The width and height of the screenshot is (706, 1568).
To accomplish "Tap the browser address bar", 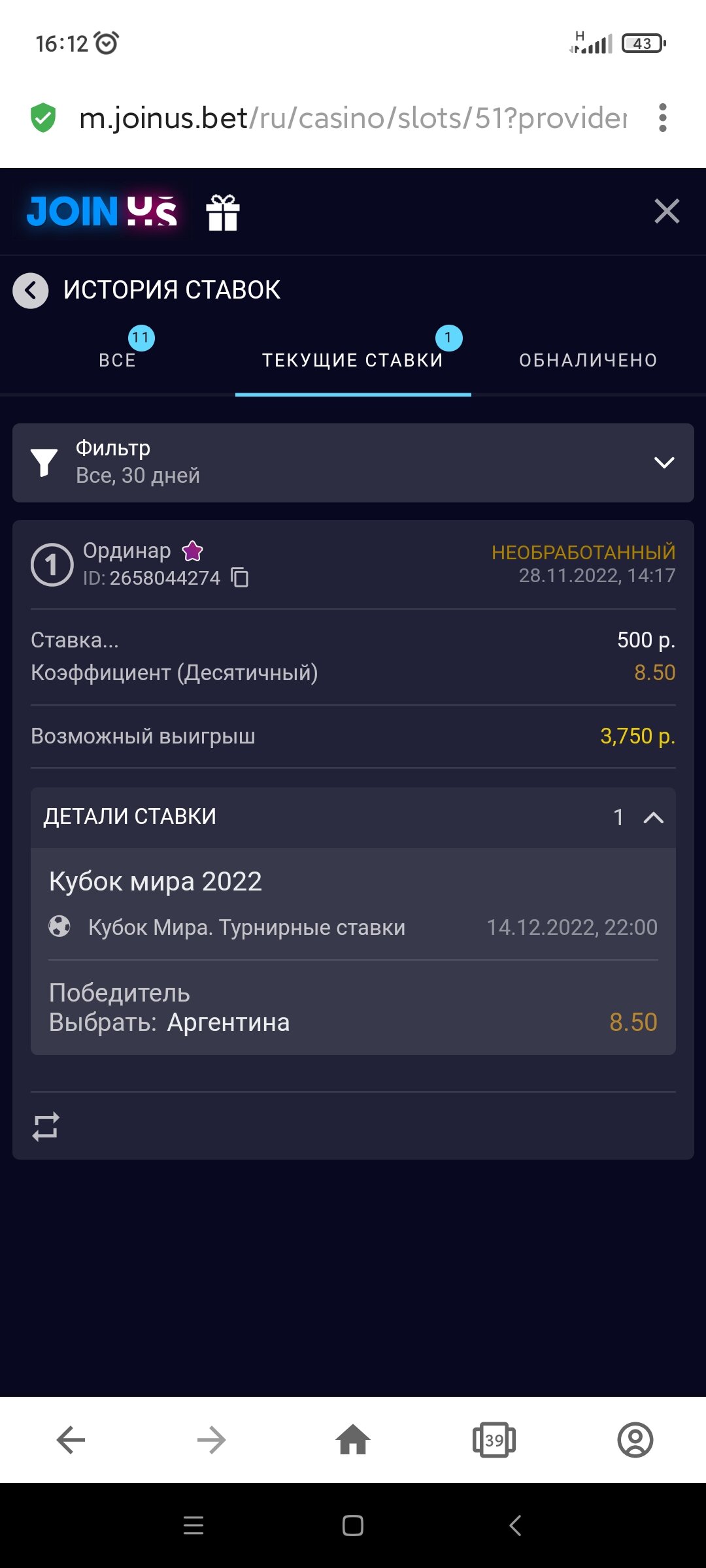I will tap(353, 118).
